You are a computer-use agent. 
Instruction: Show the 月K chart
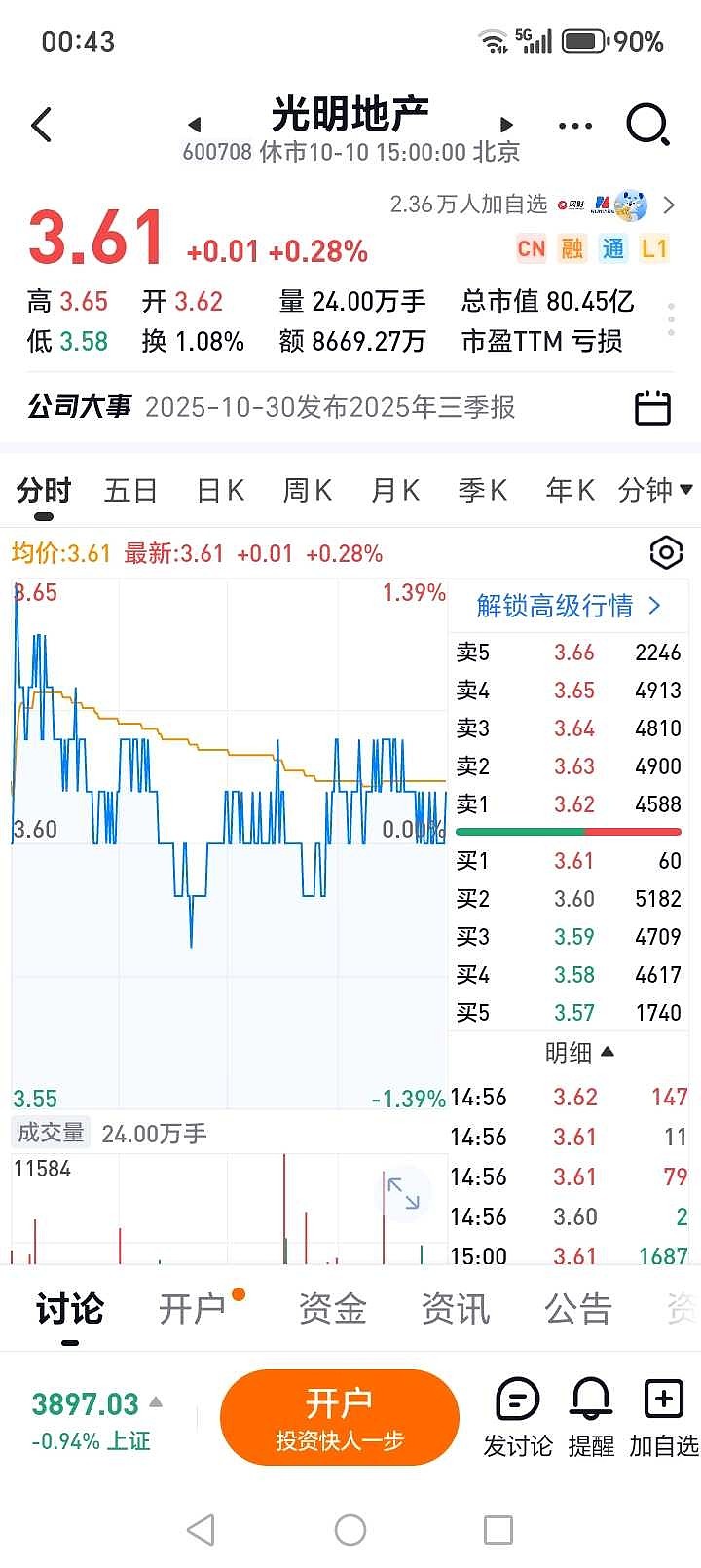point(395,490)
